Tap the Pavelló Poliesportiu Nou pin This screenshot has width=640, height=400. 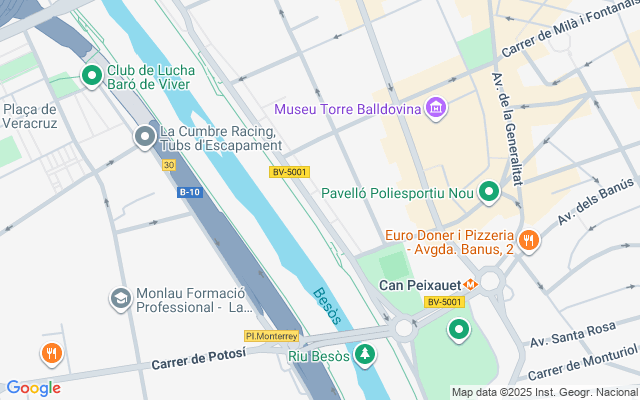coord(489,192)
